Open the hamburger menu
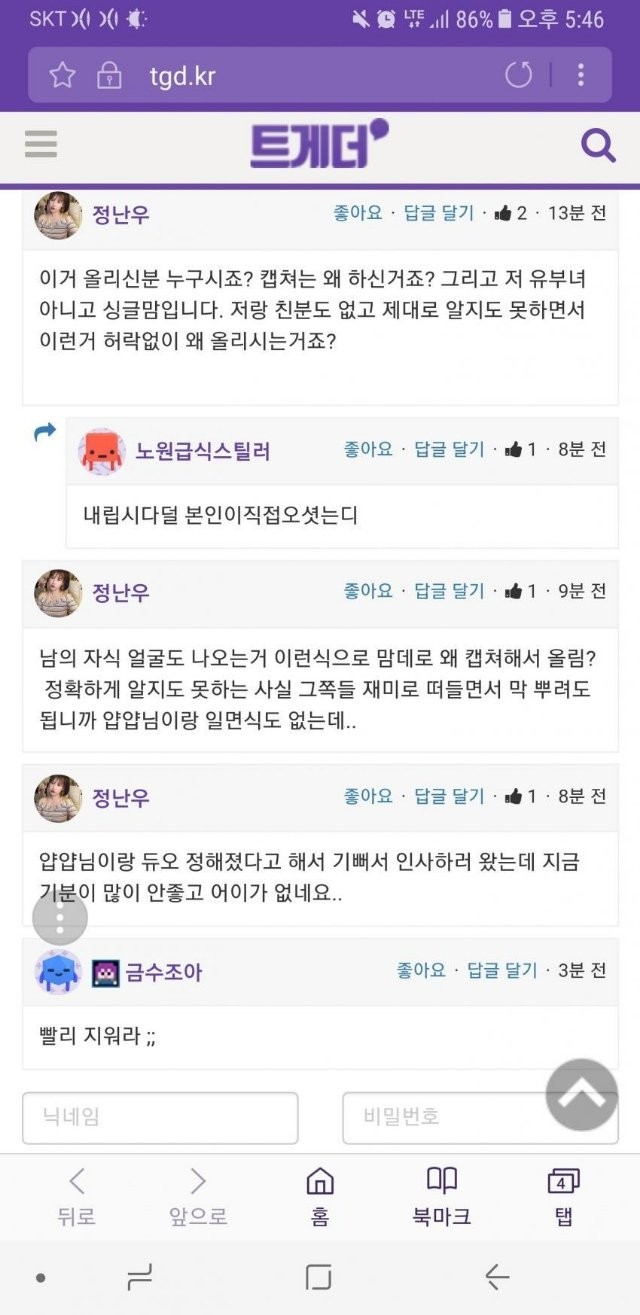The height and width of the screenshot is (1315, 640). [41, 145]
